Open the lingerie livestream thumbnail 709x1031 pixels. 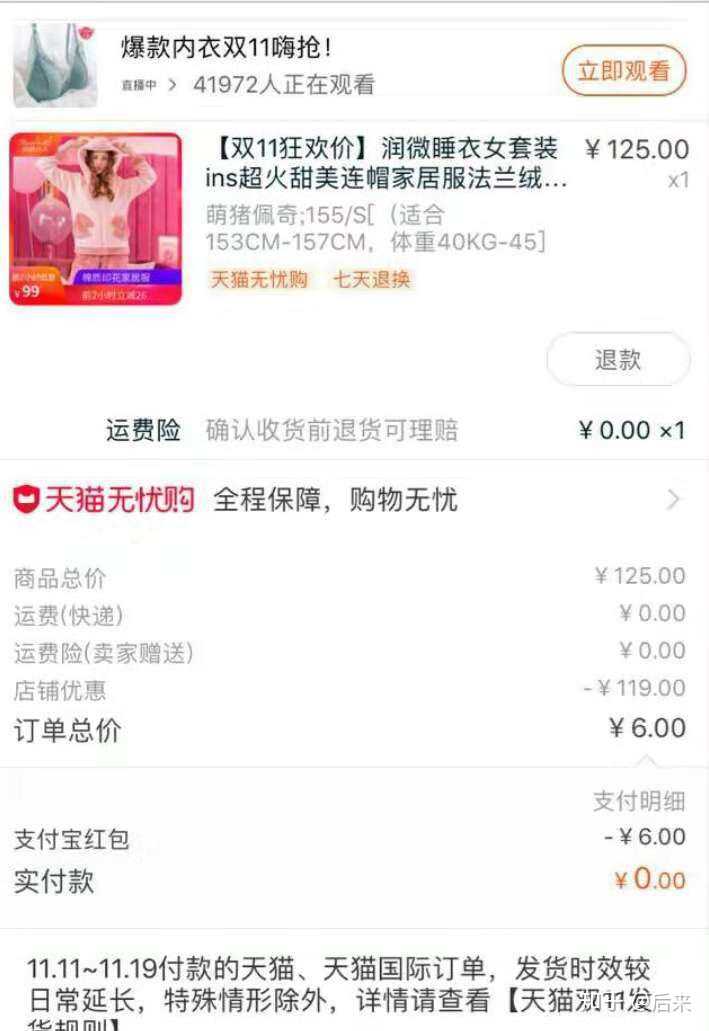(55, 66)
